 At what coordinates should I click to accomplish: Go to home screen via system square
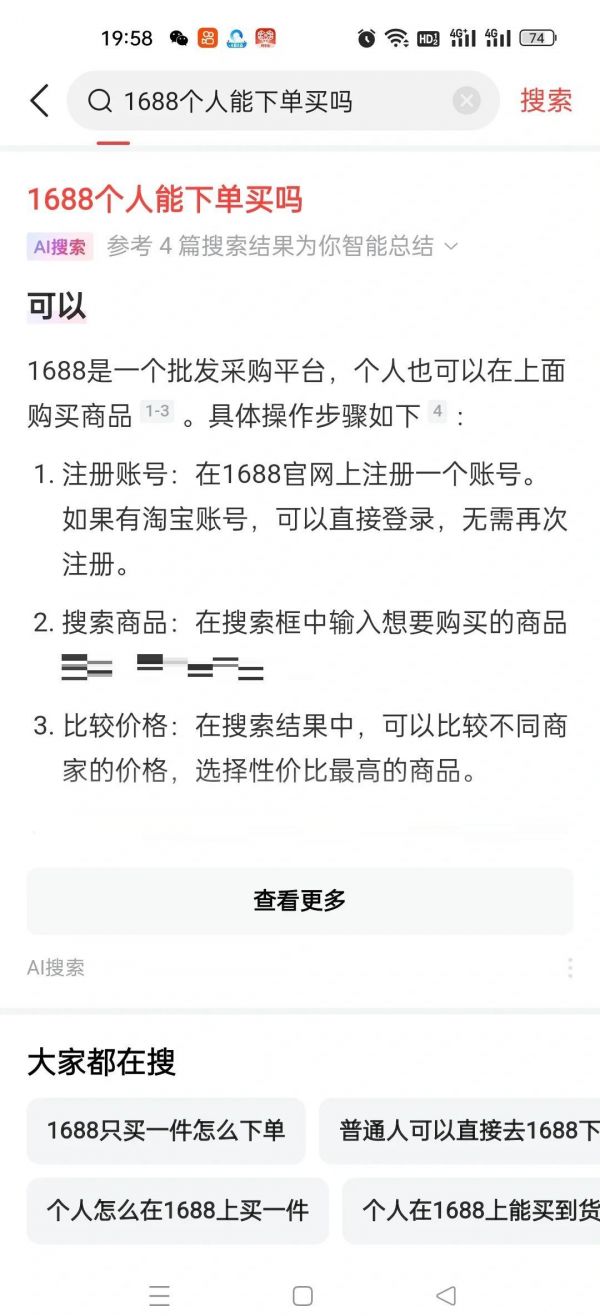coord(302,1295)
